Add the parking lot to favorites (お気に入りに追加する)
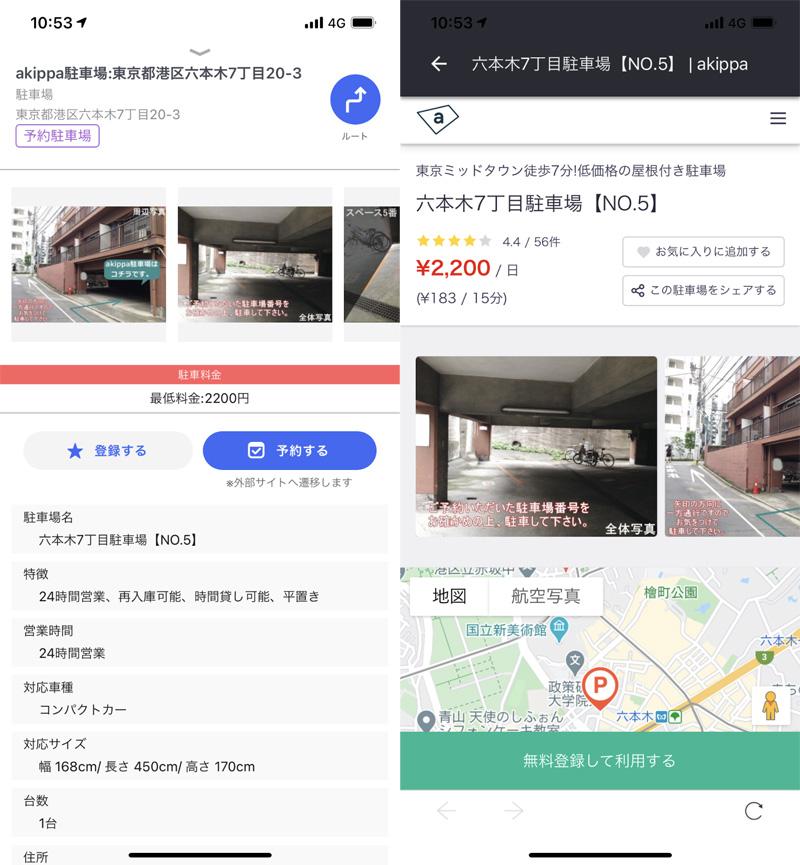This screenshot has width=800, height=865. coord(703,252)
